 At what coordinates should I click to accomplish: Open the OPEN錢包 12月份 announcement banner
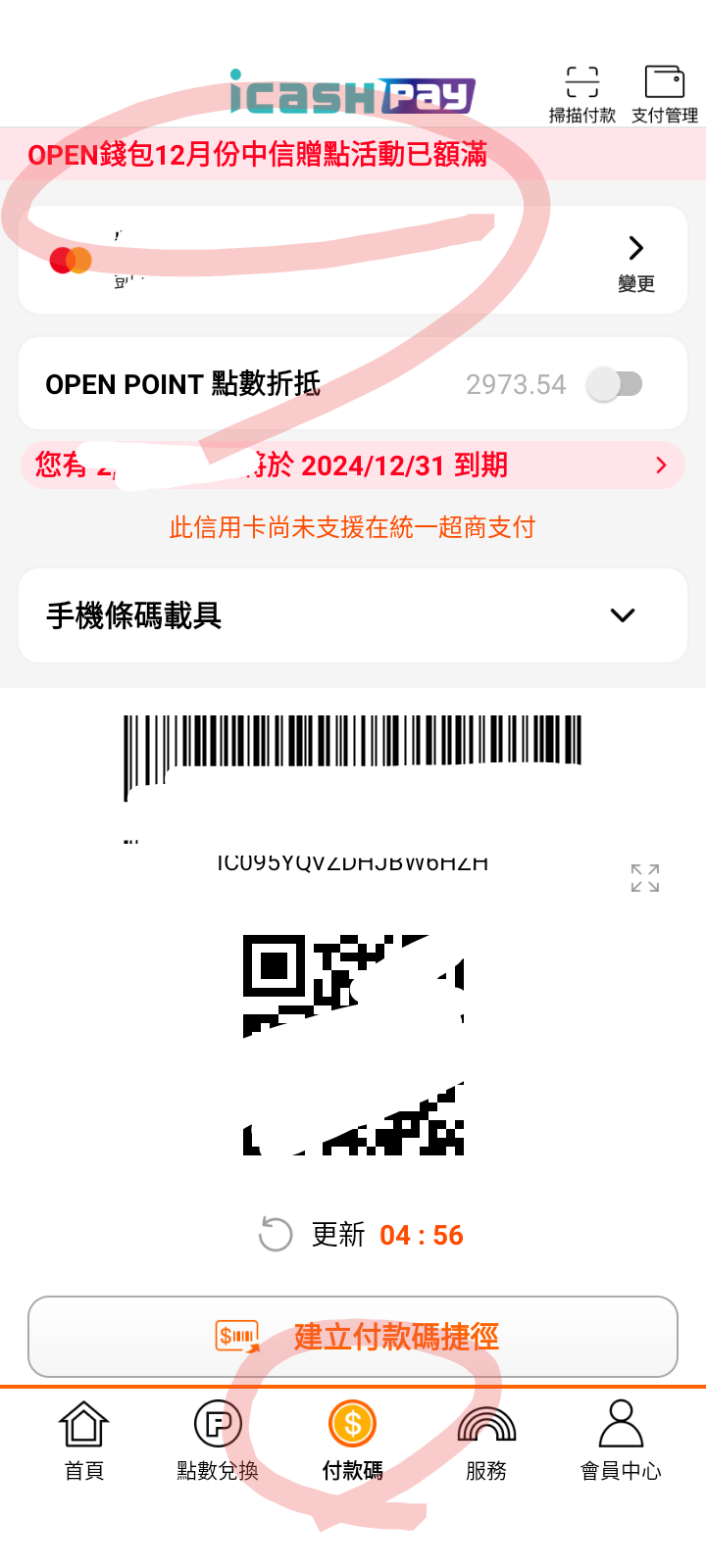pos(257,155)
